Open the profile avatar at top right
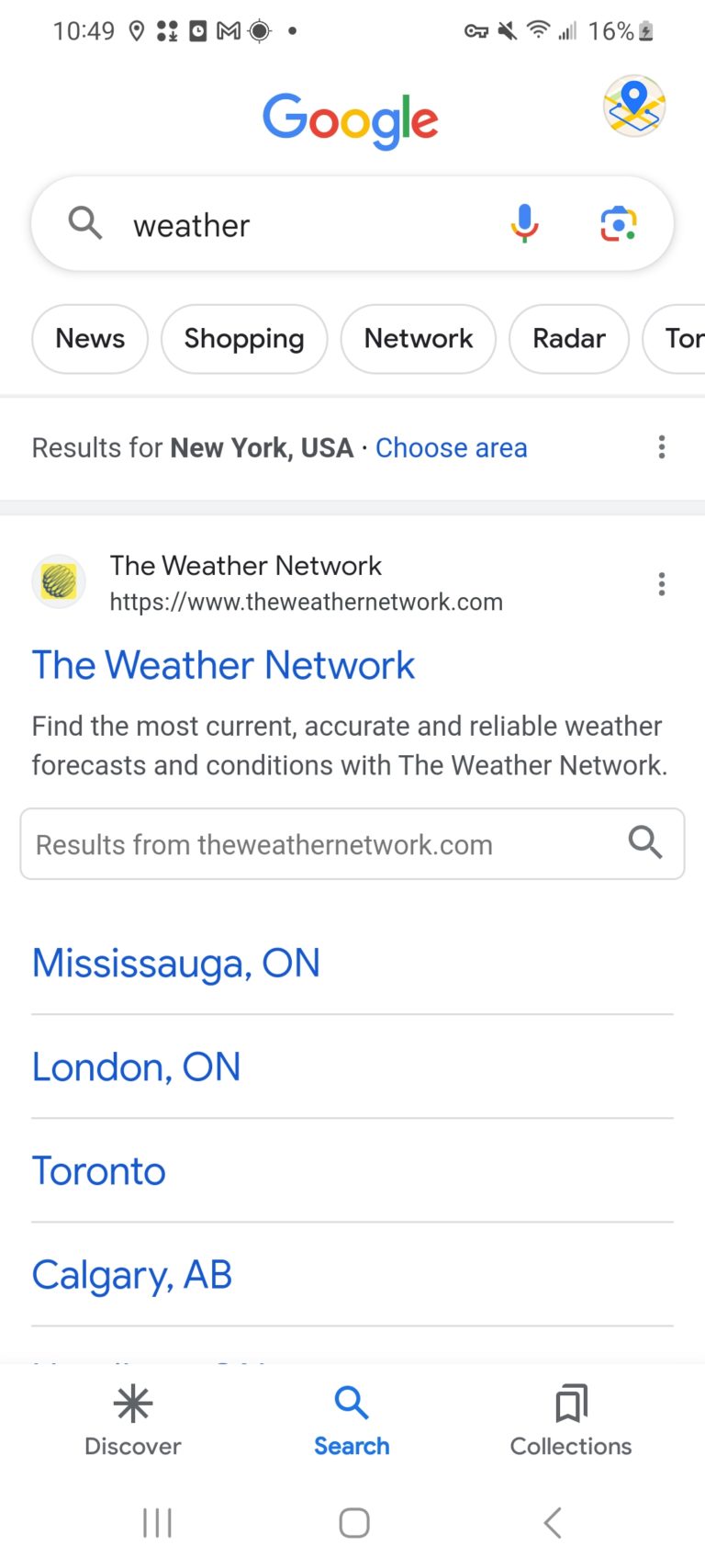The image size is (705, 1568). click(633, 106)
